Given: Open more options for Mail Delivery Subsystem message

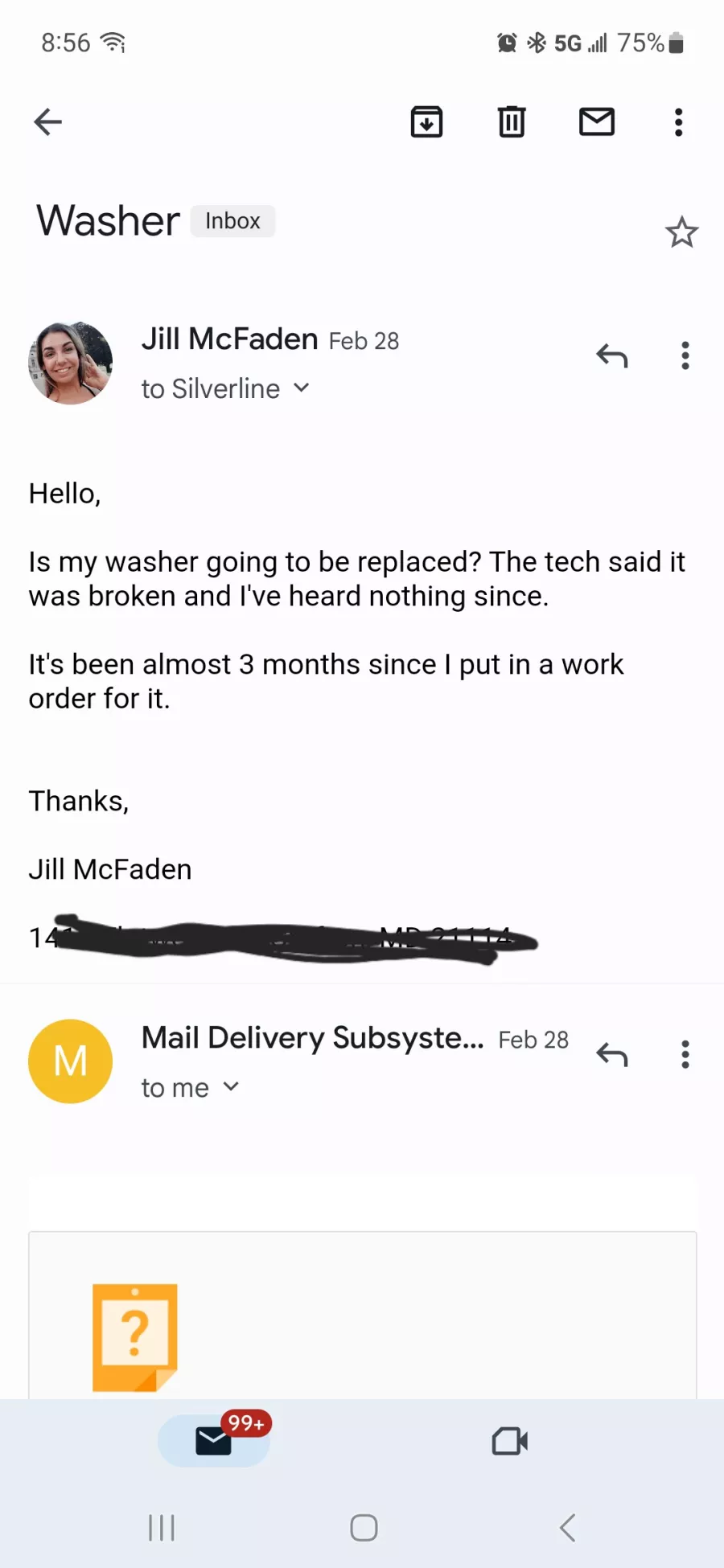Looking at the screenshot, I should click(685, 1054).
